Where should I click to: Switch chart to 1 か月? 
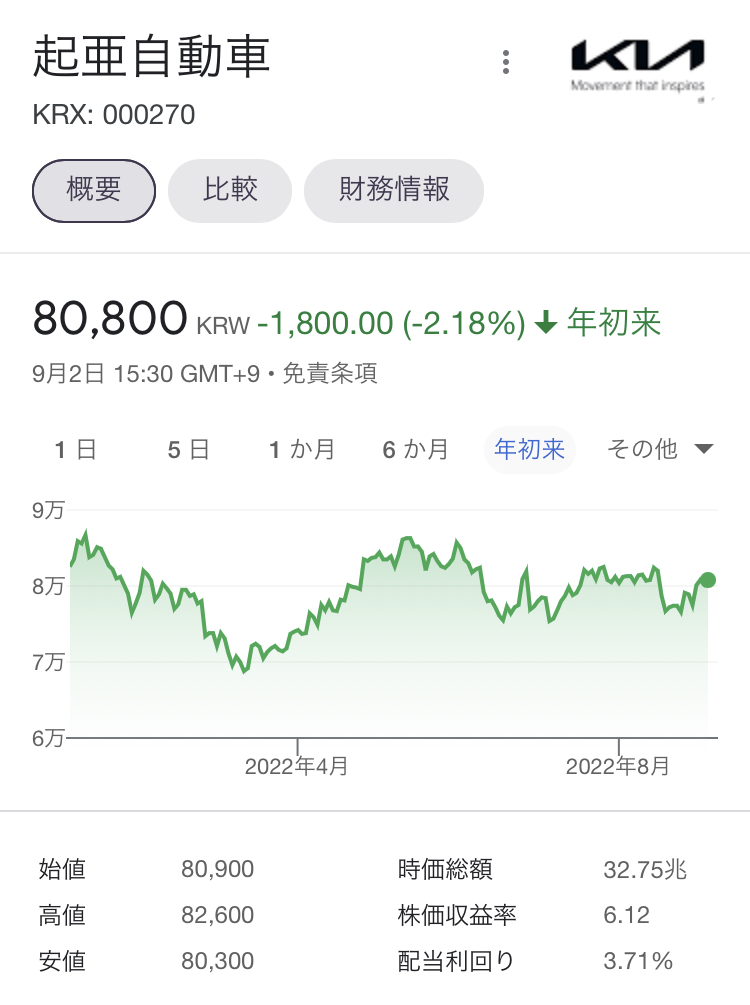301,449
